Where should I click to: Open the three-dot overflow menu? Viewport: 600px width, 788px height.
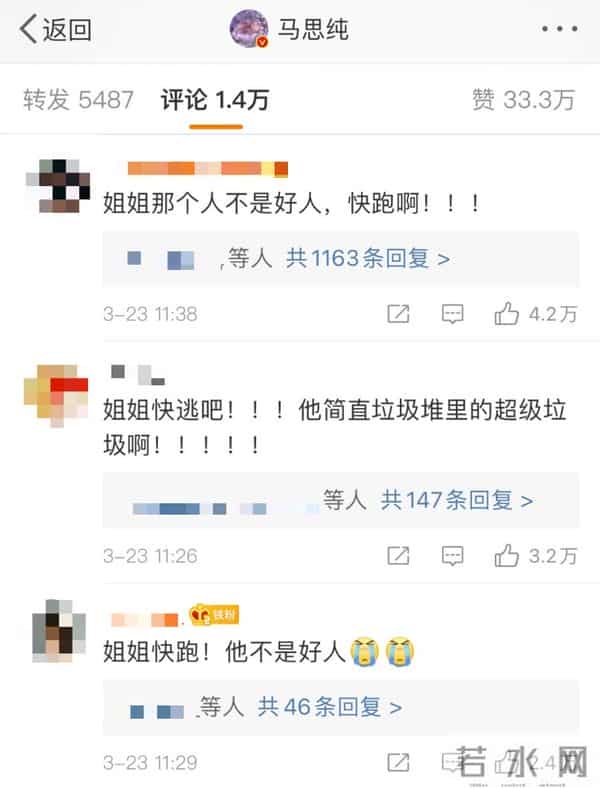coord(558,29)
